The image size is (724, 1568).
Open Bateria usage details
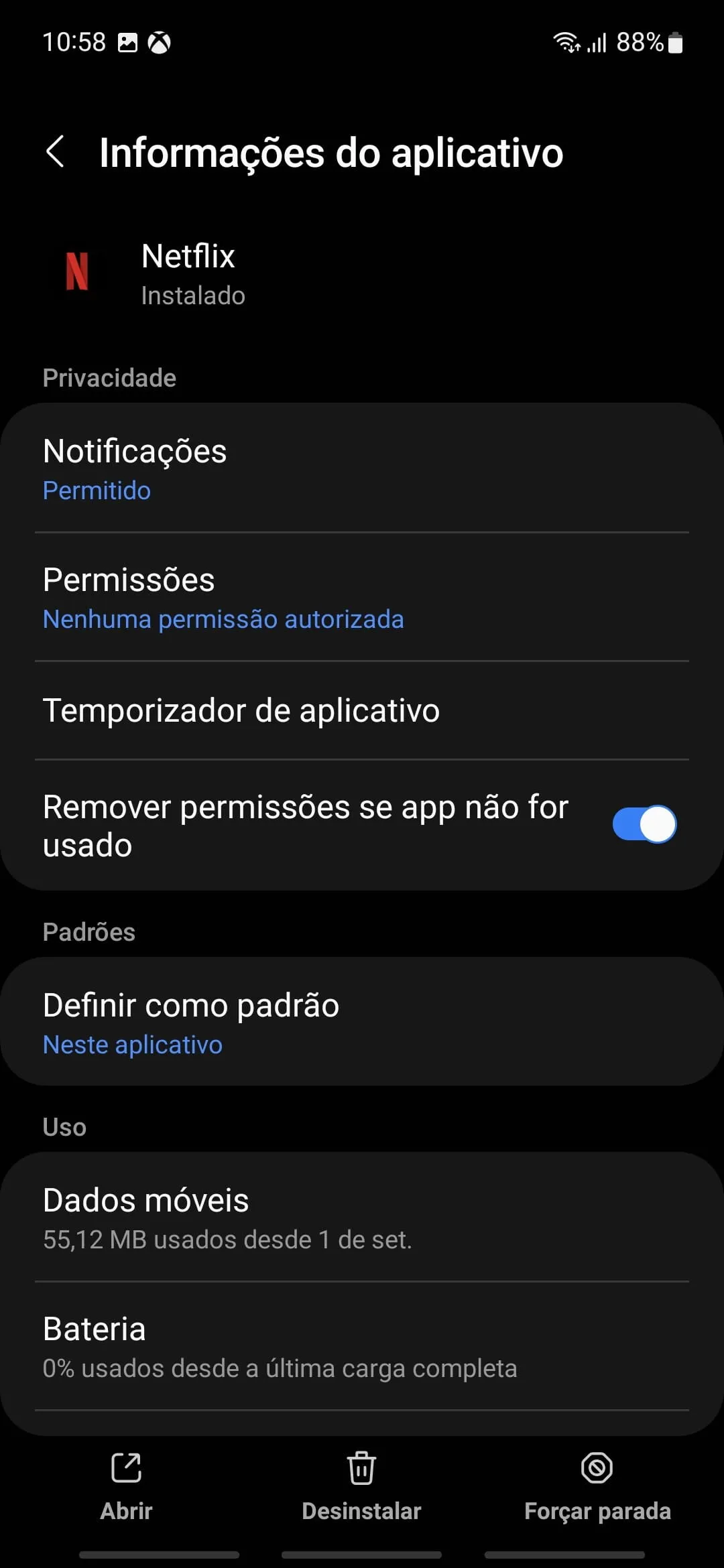(x=362, y=1347)
